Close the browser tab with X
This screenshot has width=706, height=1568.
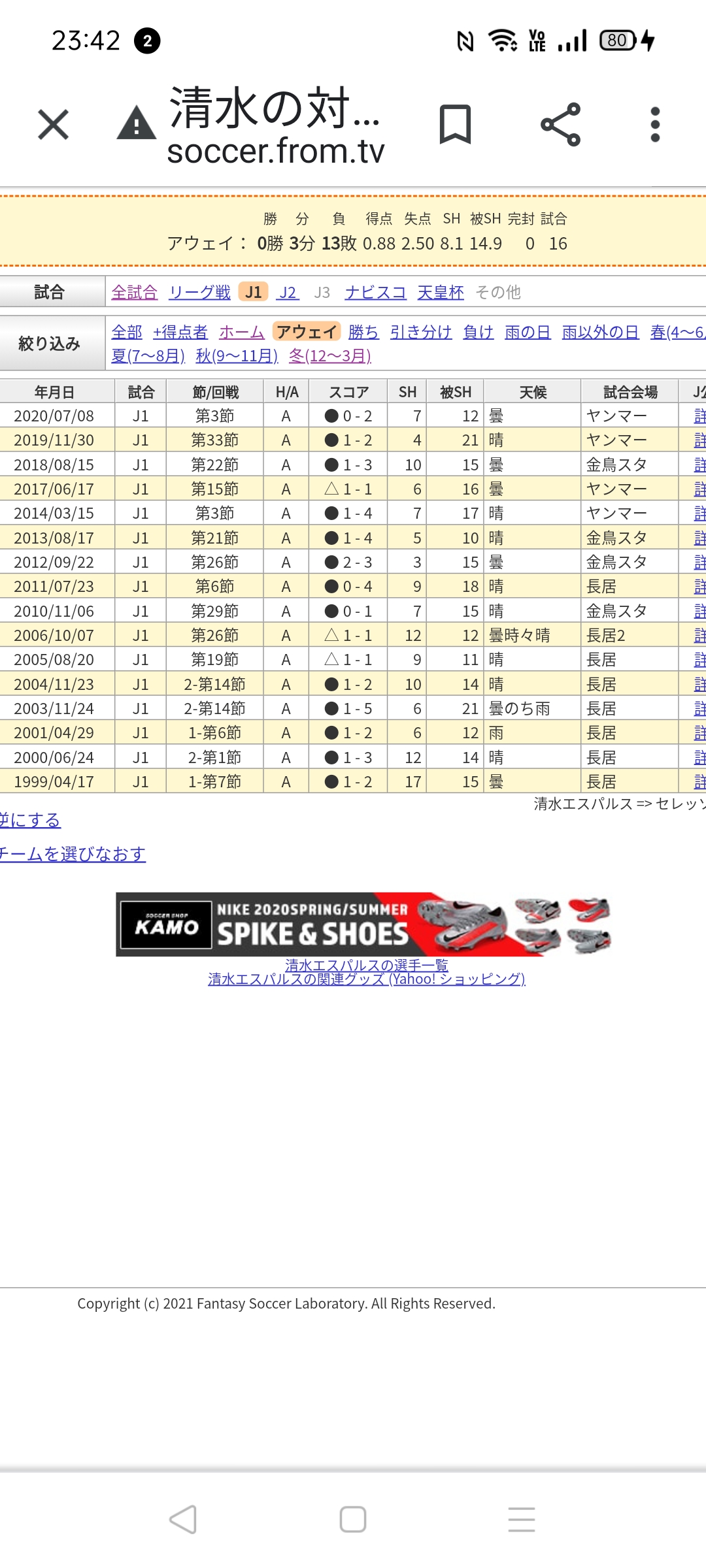click(x=53, y=124)
